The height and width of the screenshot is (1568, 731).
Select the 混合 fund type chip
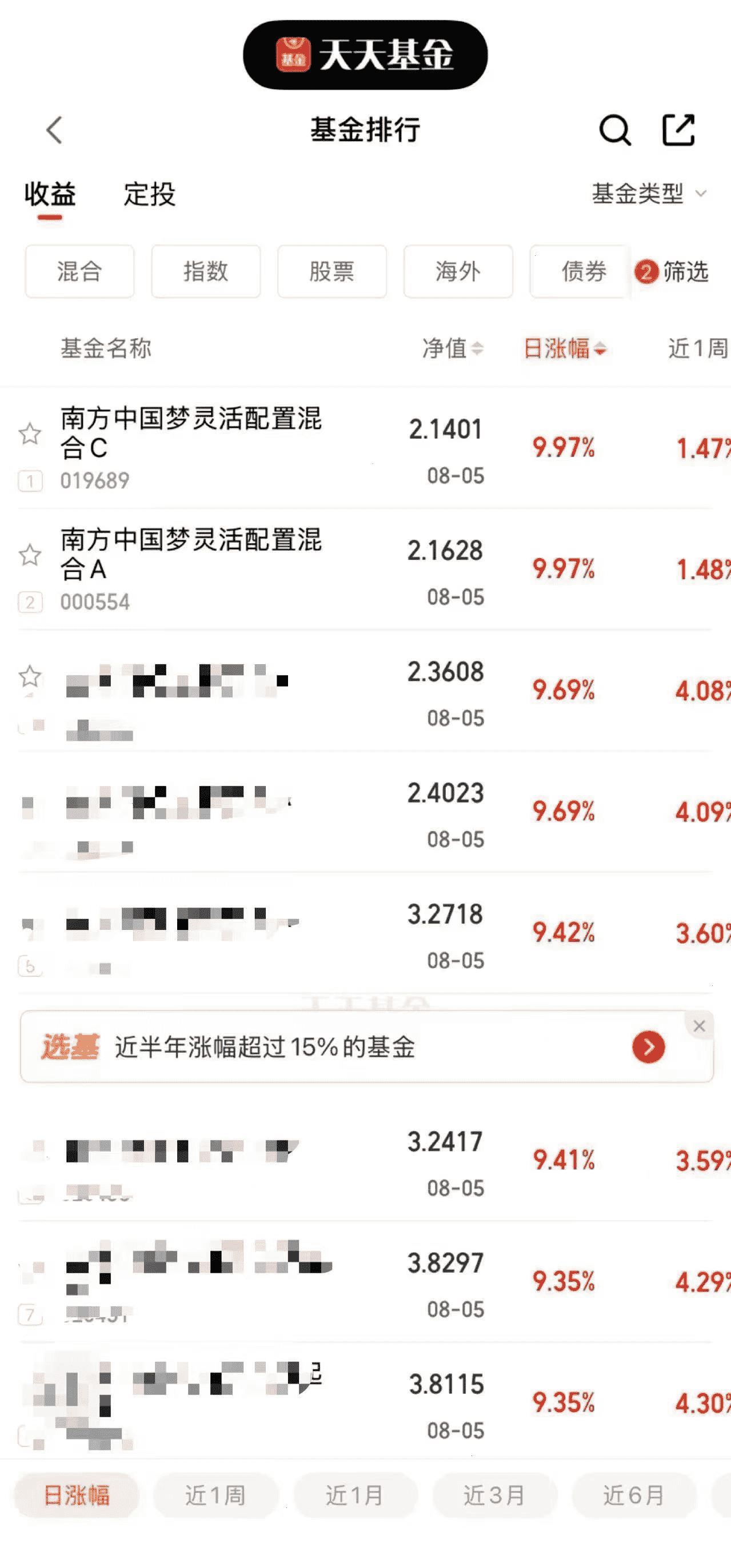tap(80, 271)
